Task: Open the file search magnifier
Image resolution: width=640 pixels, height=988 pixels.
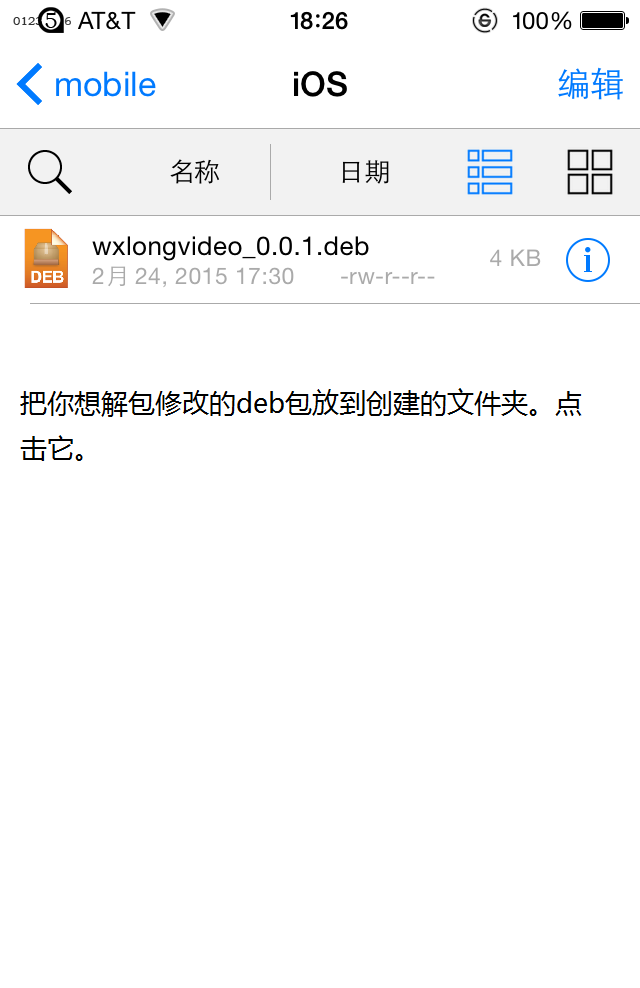Action: click(x=49, y=172)
